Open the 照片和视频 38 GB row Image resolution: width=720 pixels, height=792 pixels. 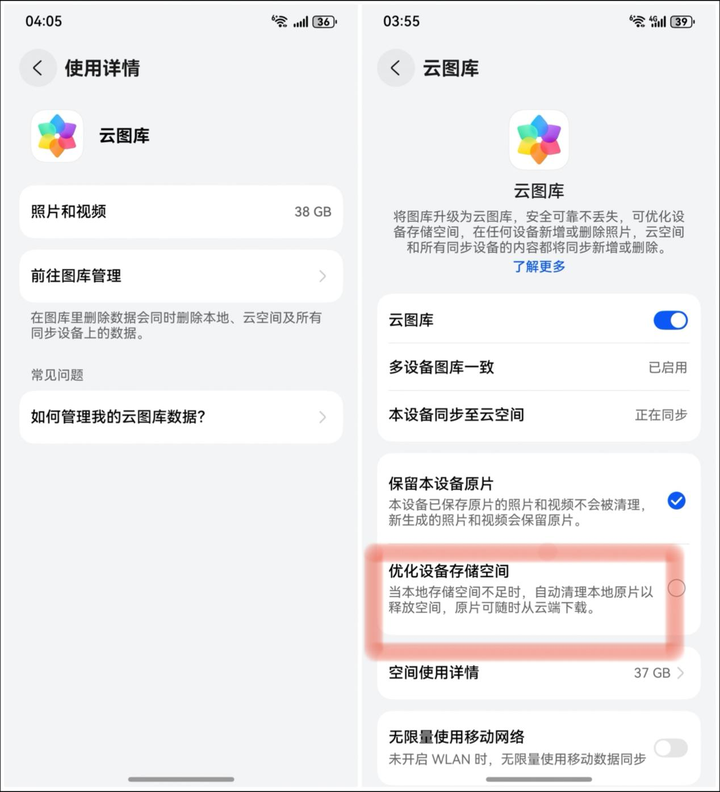point(181,212)
